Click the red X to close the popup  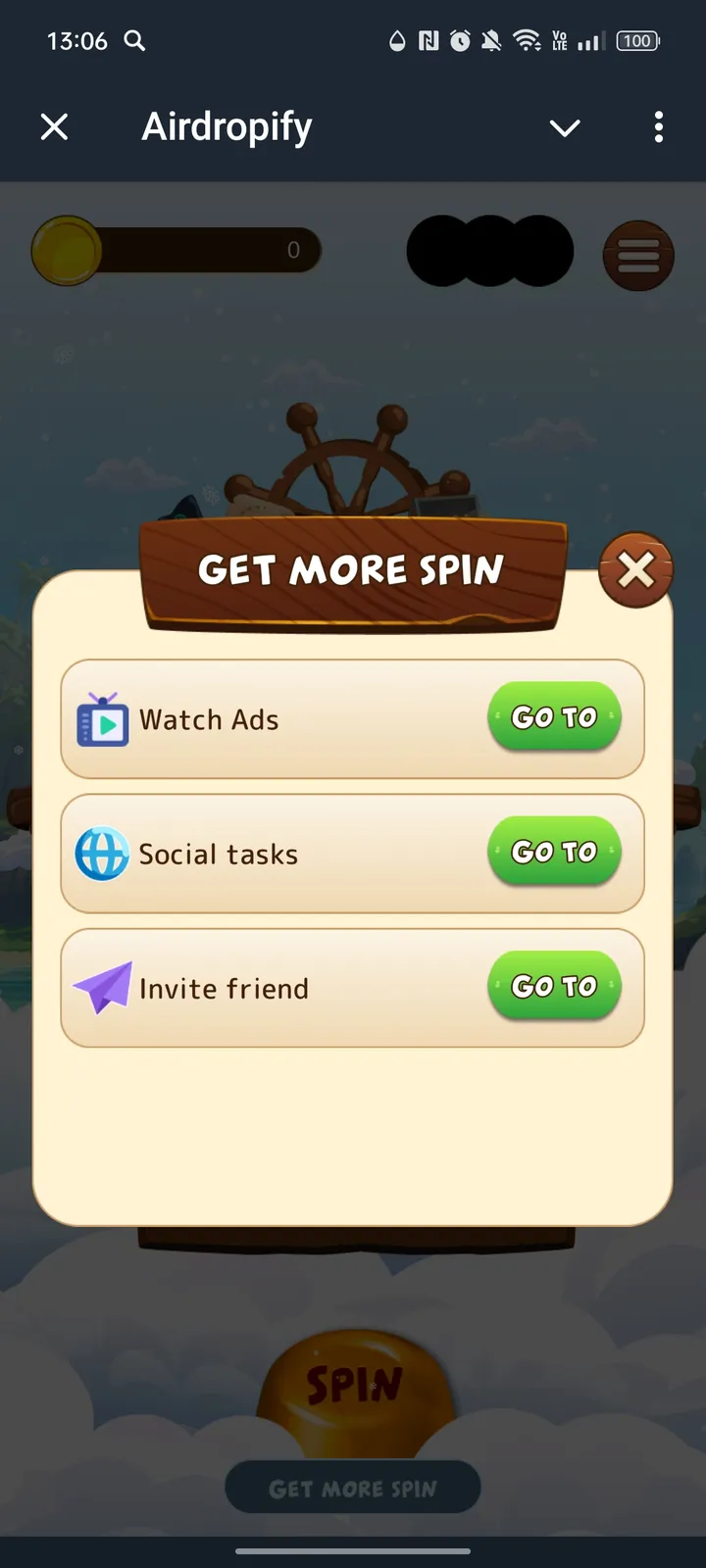click(x=635, y=569)
